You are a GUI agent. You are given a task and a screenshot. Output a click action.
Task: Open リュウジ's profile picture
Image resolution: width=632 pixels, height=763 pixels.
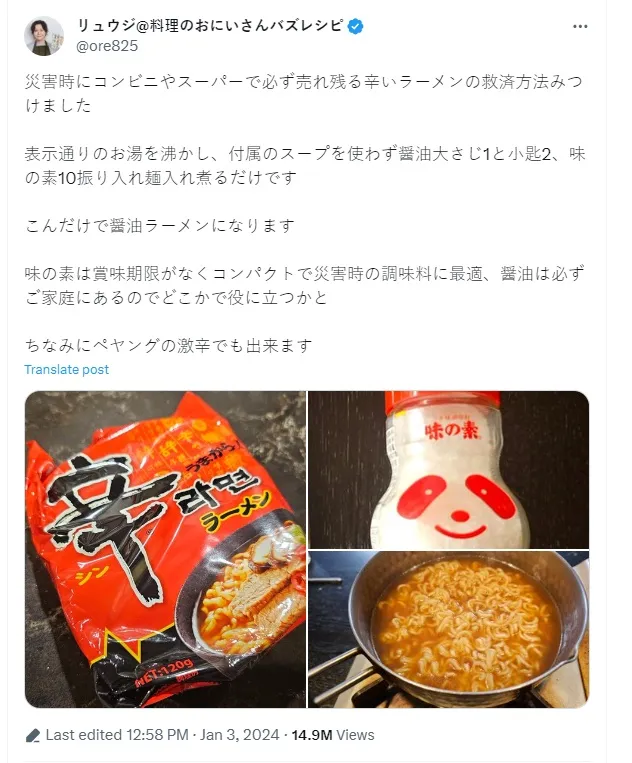coord(43,36)
